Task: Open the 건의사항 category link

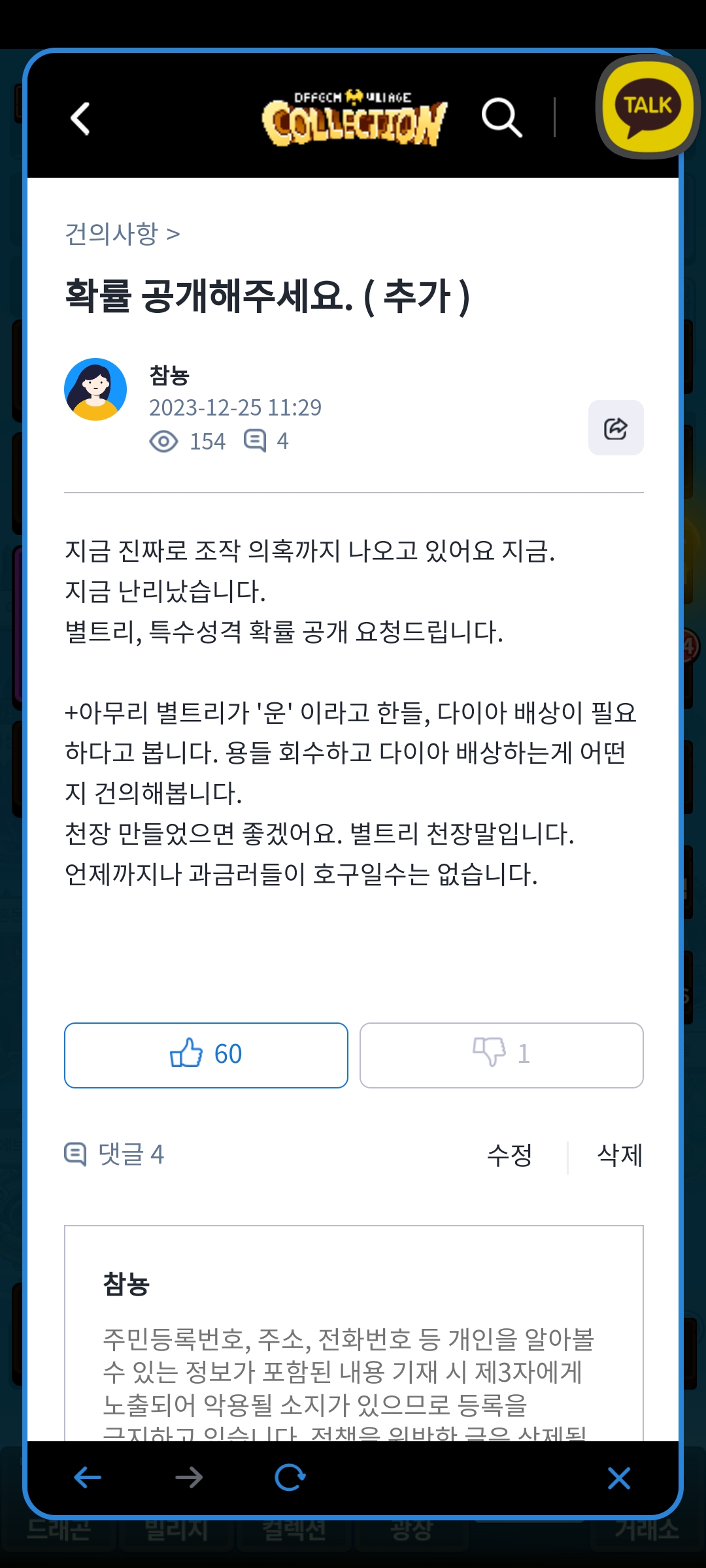Action: (x=122, y=234)
